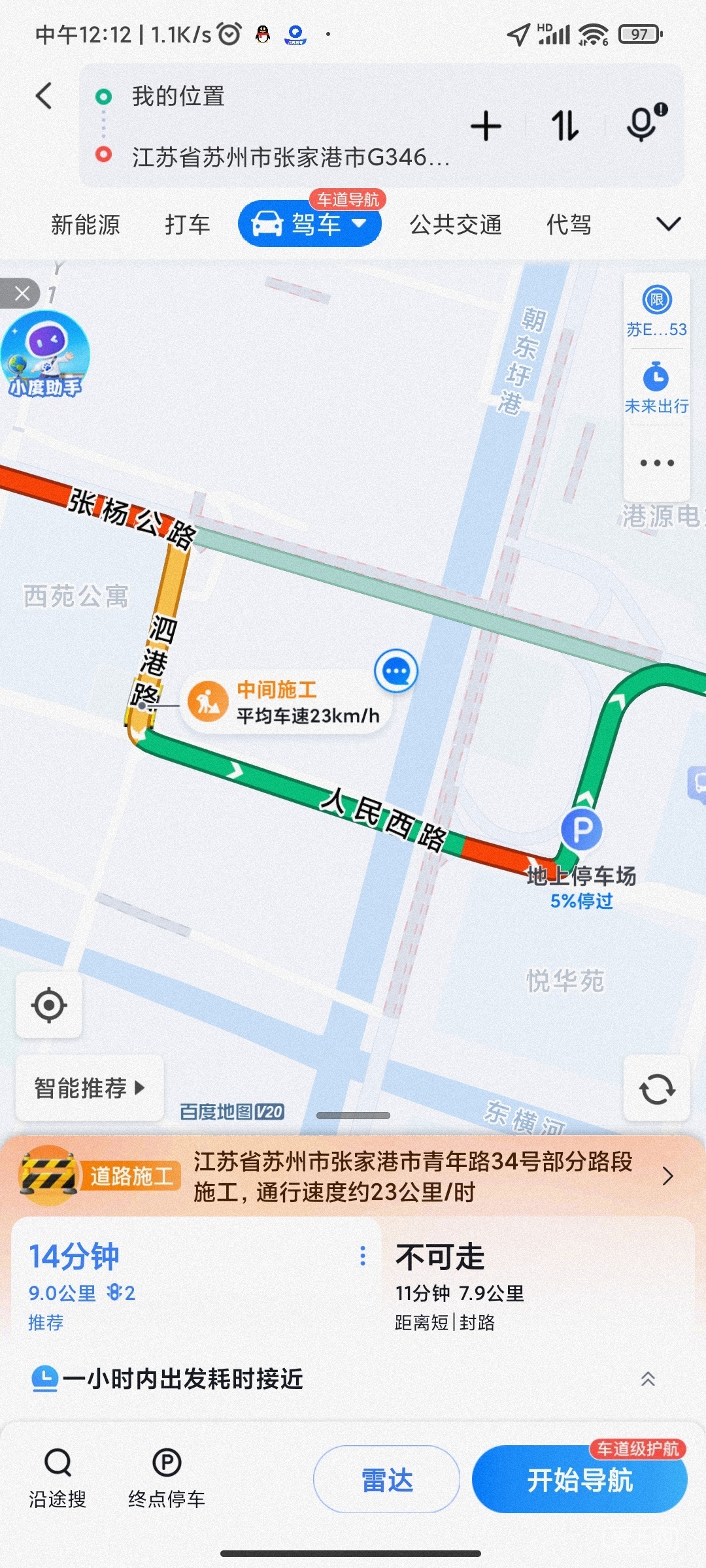Add a waypoint with the plus icon
This screenshot has width=706, height=1568.
(x=486, y=126)
